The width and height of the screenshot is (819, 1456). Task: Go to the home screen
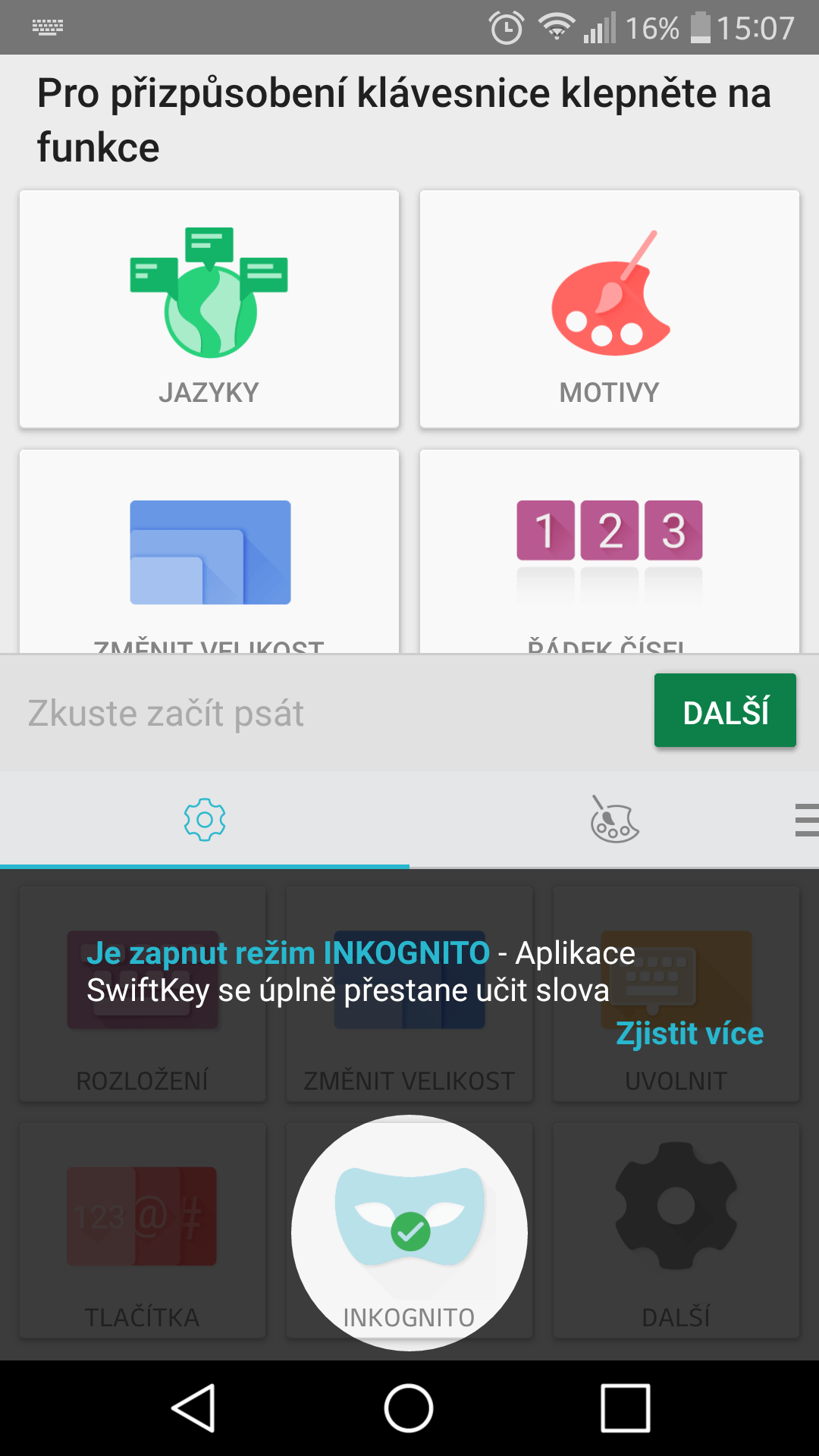point(409,1408)
